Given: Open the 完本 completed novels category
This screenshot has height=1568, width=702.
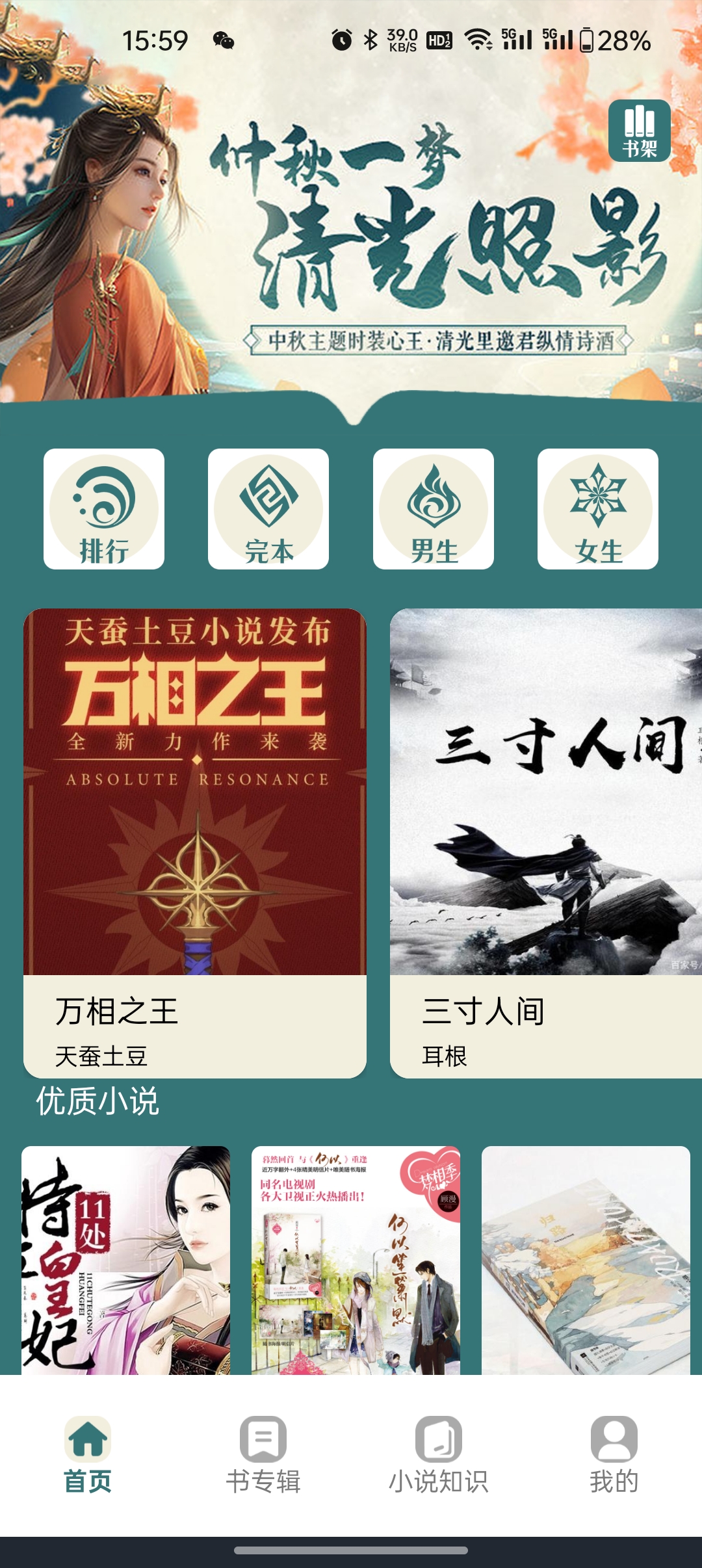Looking at the screenshot, I should click(x=268, y=509).
